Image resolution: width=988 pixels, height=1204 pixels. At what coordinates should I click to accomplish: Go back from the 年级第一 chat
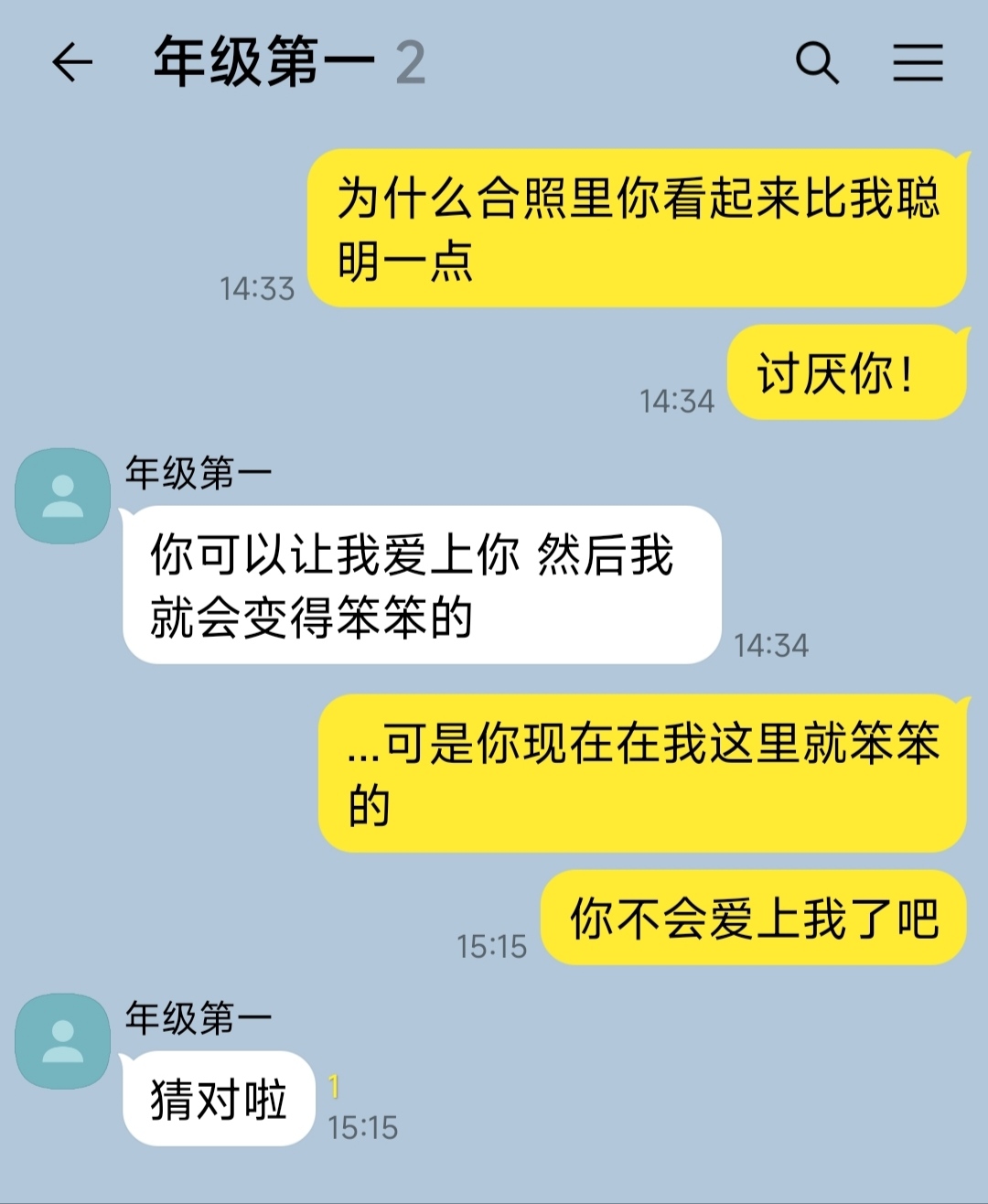[72, 63]
